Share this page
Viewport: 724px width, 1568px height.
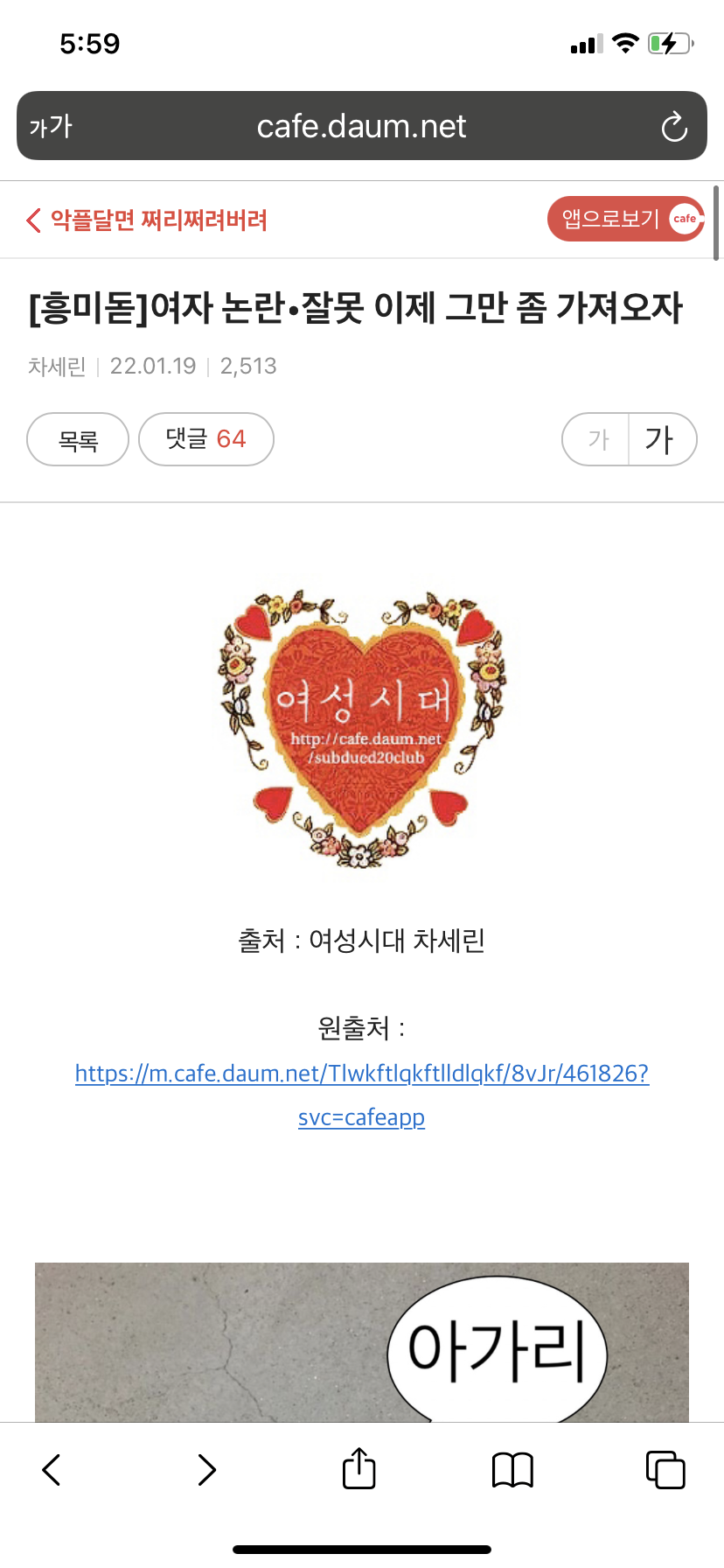[x=359, y=1467]
